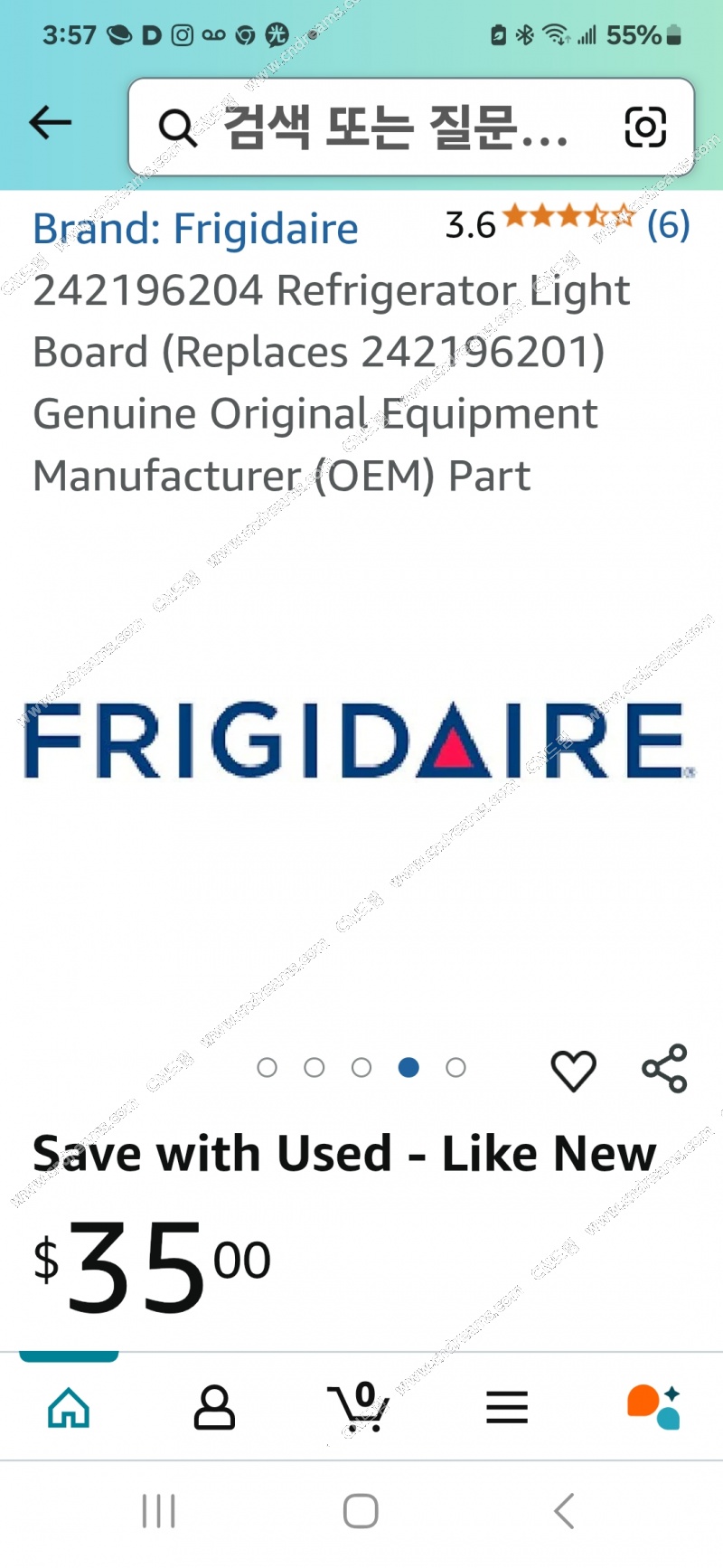Open camera lens search

point(645,127)
